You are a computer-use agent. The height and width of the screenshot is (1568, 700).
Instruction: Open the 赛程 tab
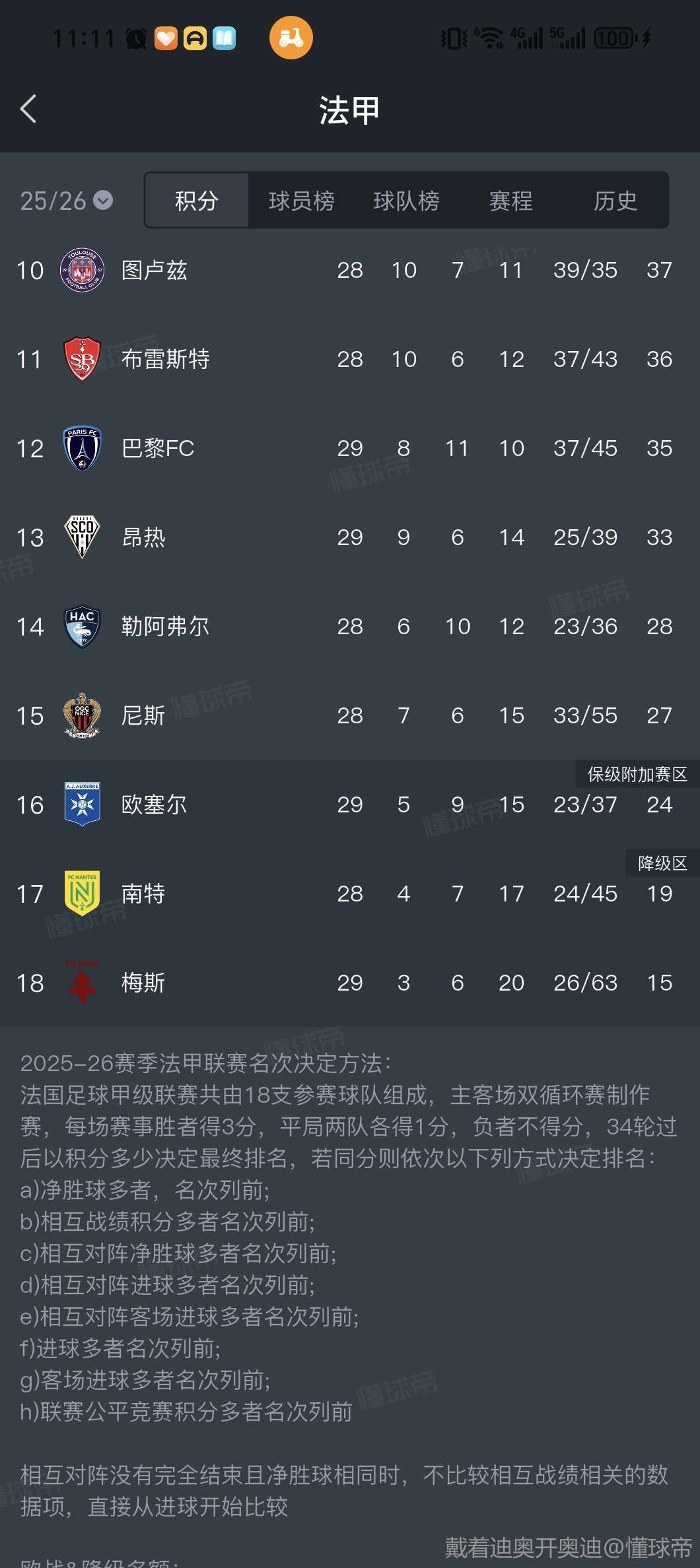click(510, 201)
